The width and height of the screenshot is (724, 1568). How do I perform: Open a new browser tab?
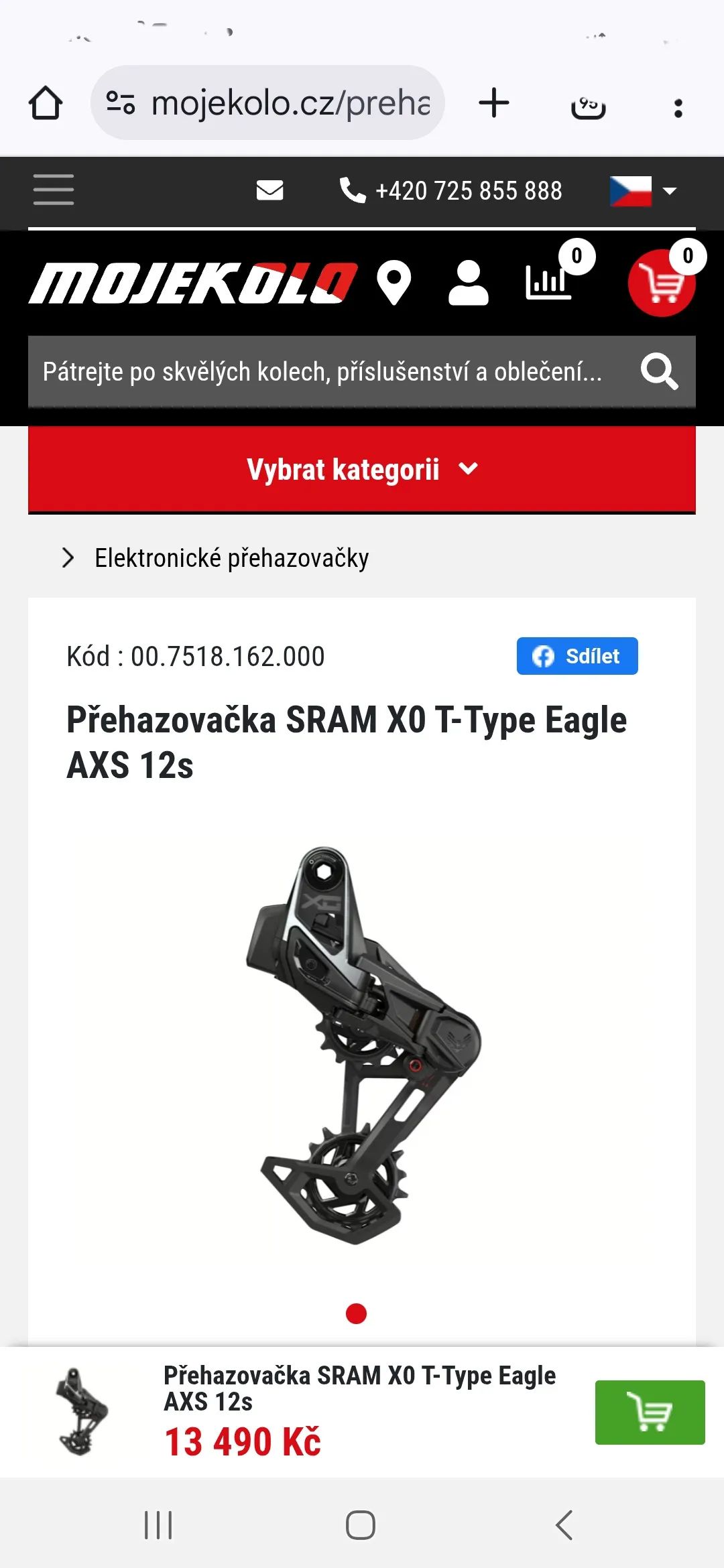(494, 103)
